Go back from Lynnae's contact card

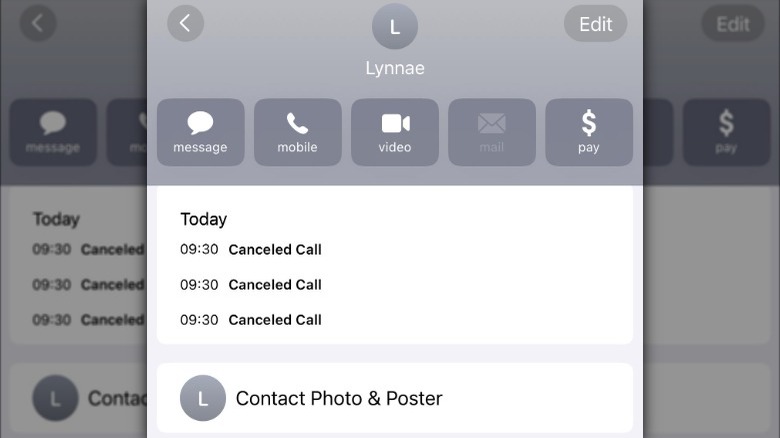185,23
